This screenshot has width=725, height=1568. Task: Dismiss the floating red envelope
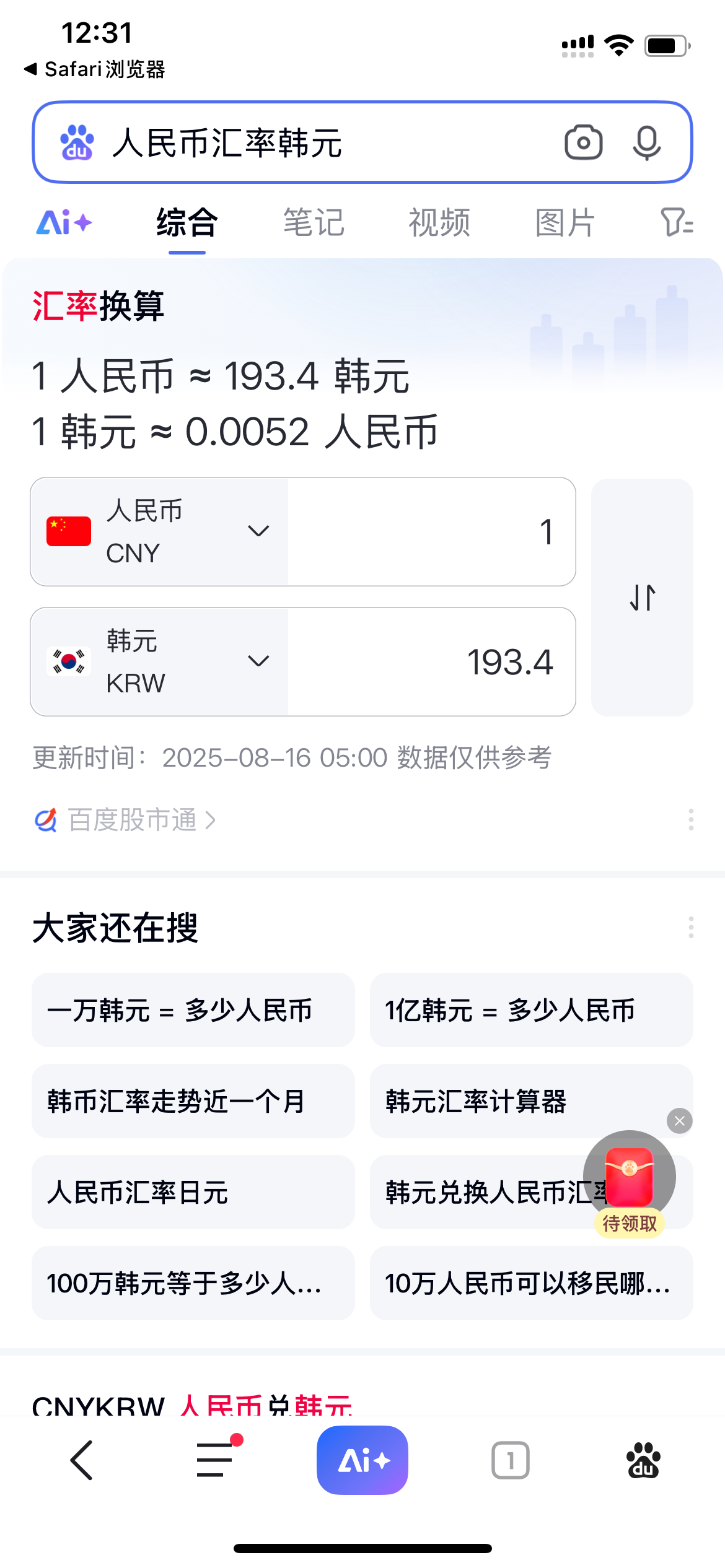click(680, 1121)
